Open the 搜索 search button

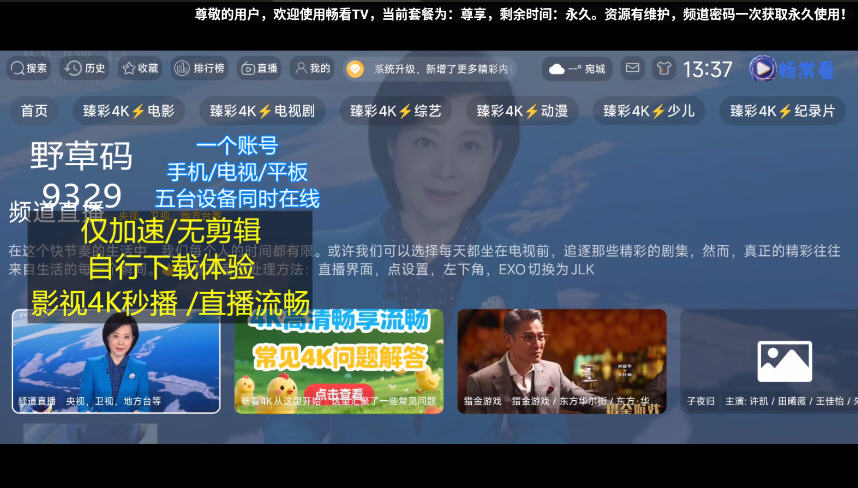tap(28, 68)
